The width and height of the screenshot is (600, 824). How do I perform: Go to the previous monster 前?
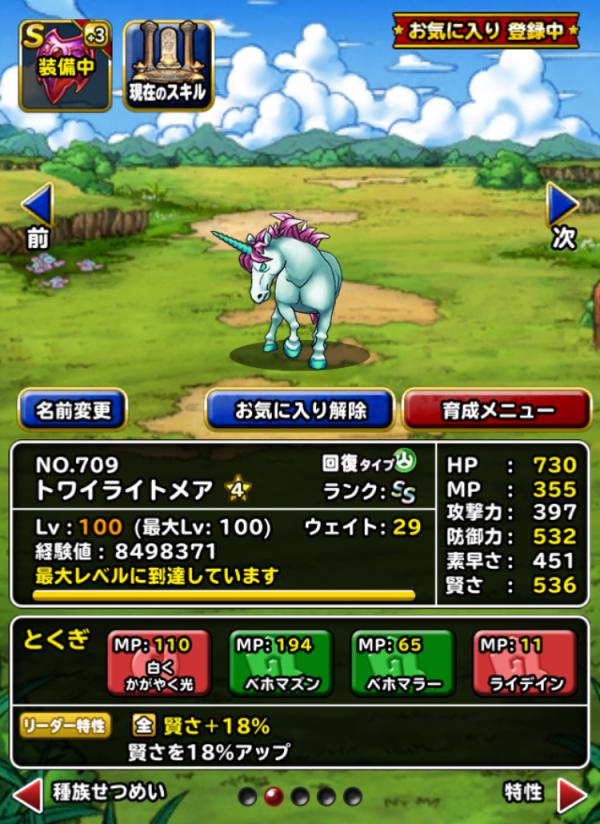(x=37, y=214)
